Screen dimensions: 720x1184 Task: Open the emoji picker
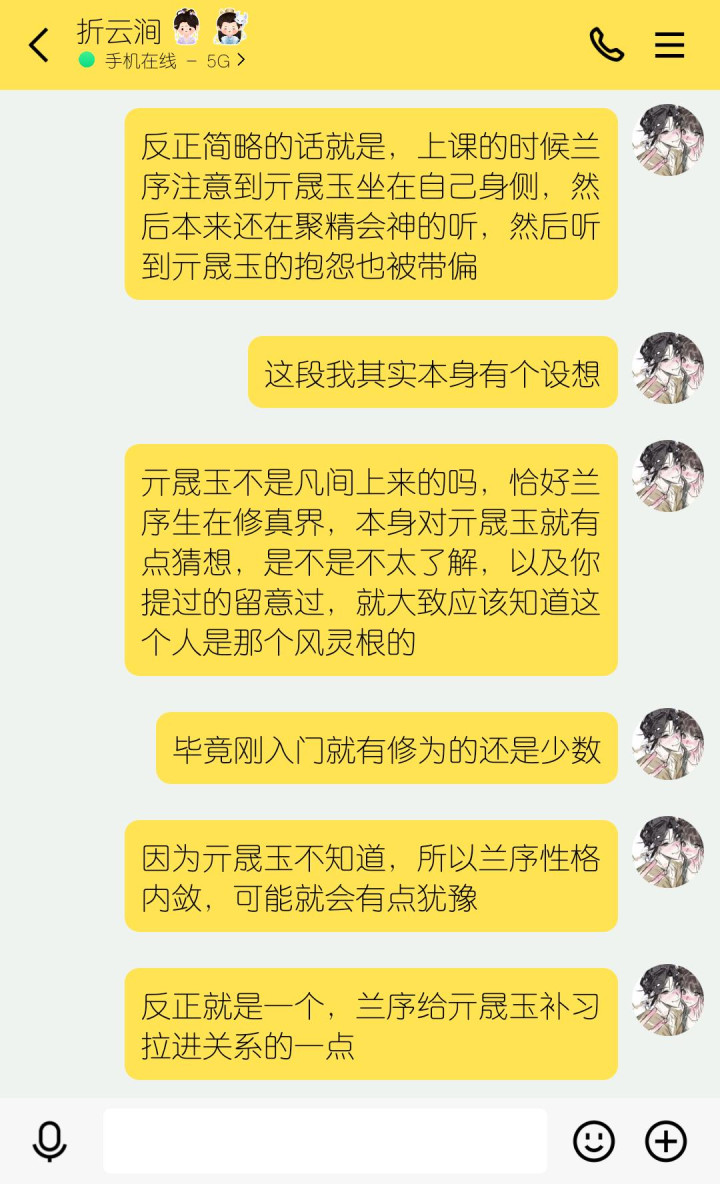click(x=594, y=1140)
